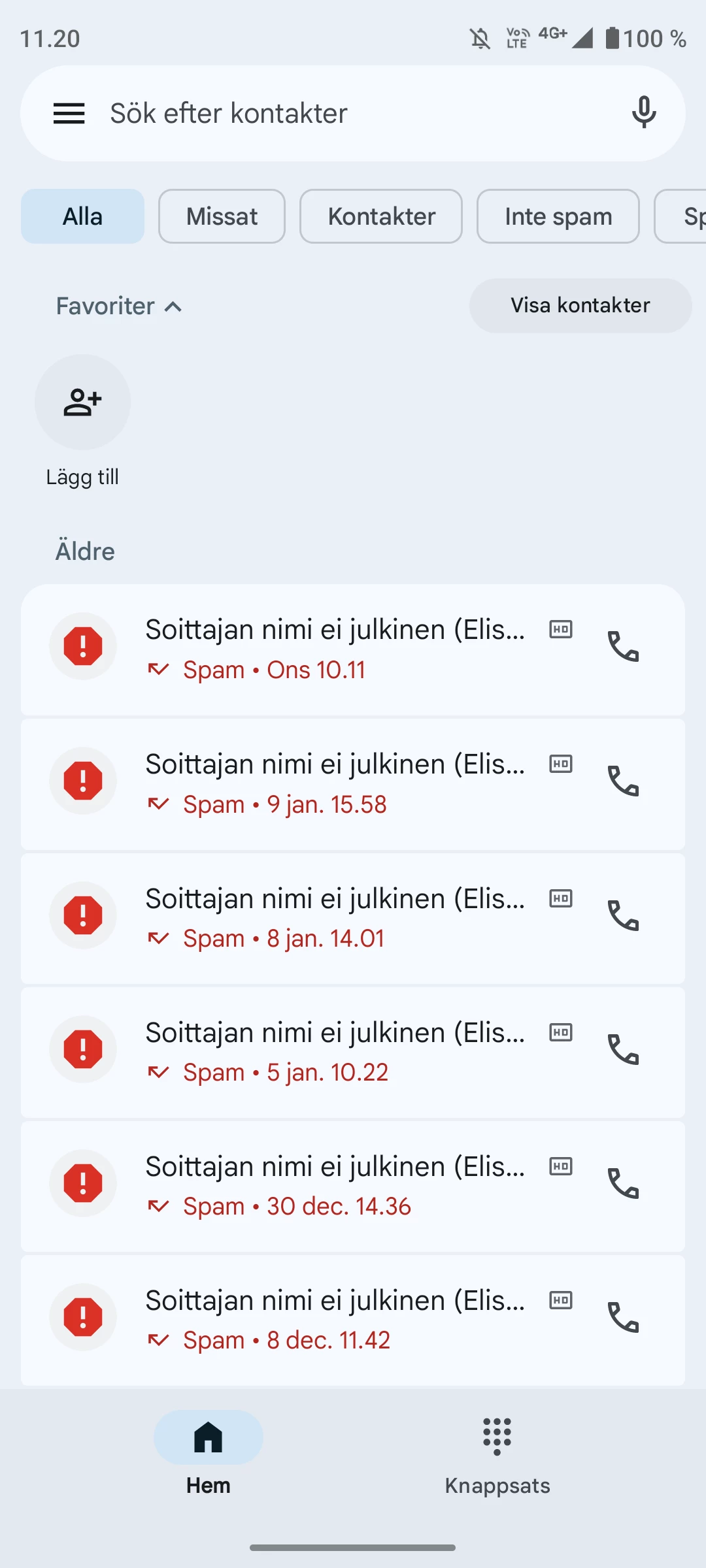Open the spam call from Ons 10.11
The image size is (706, 1568).
pos(333,649)
